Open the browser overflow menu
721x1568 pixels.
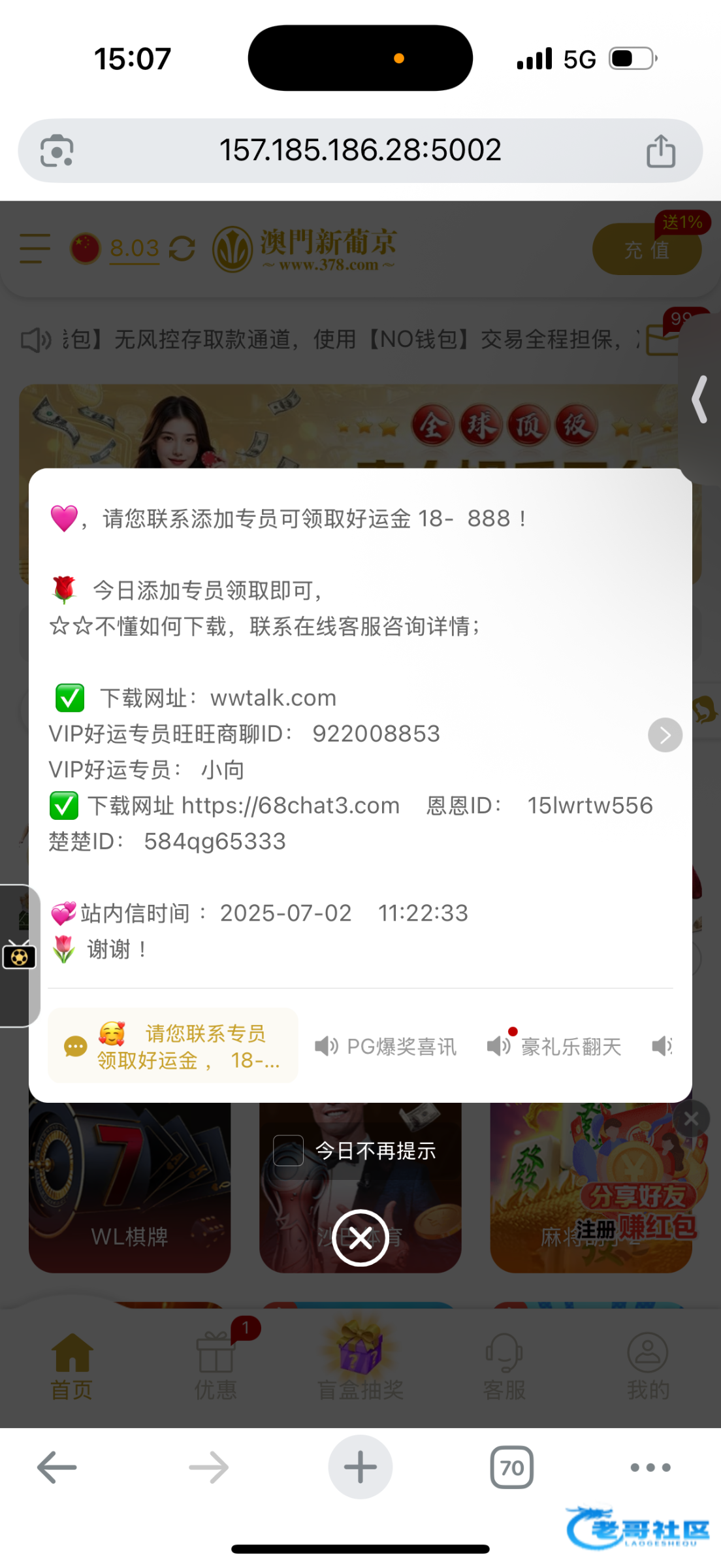point(650,1467)
